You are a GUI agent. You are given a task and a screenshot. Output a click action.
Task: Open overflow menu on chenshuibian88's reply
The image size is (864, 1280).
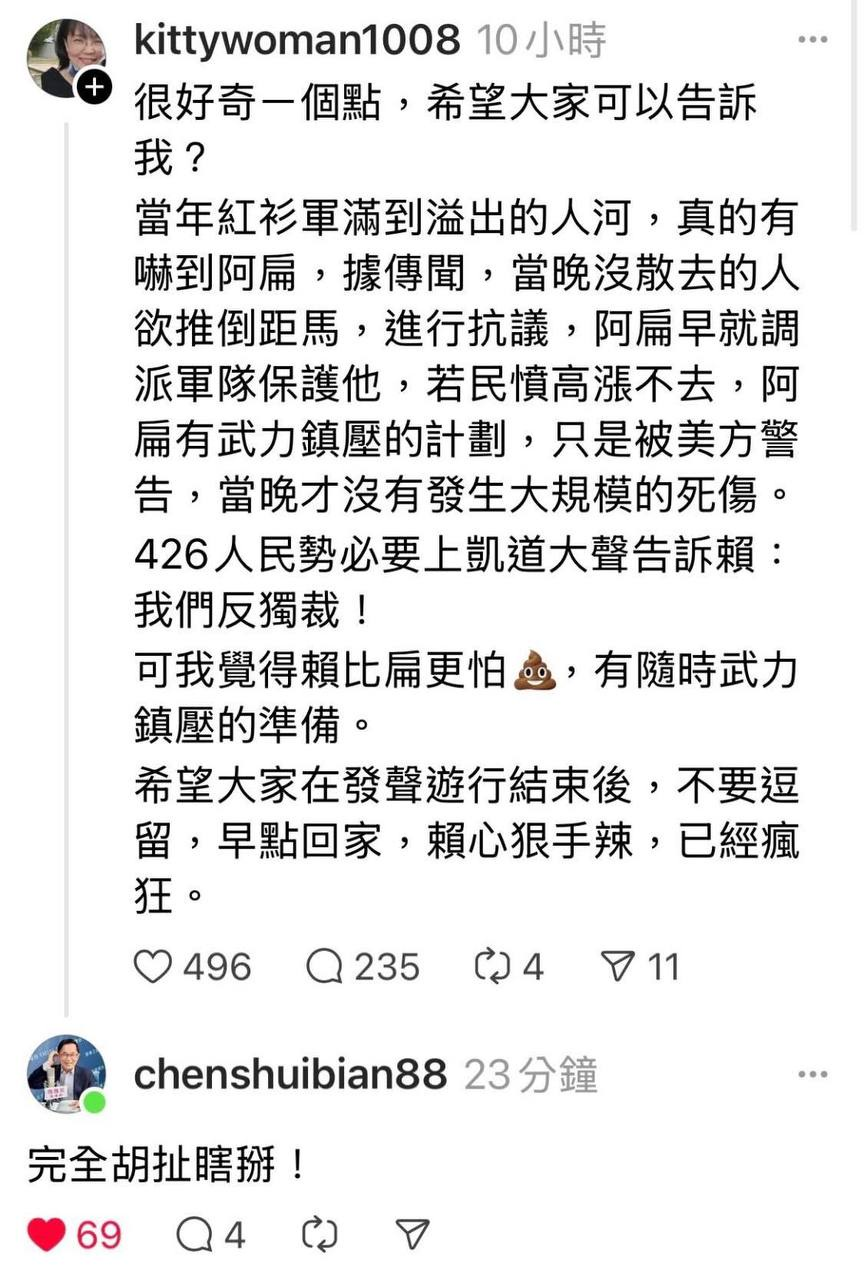coord(812,1075)
